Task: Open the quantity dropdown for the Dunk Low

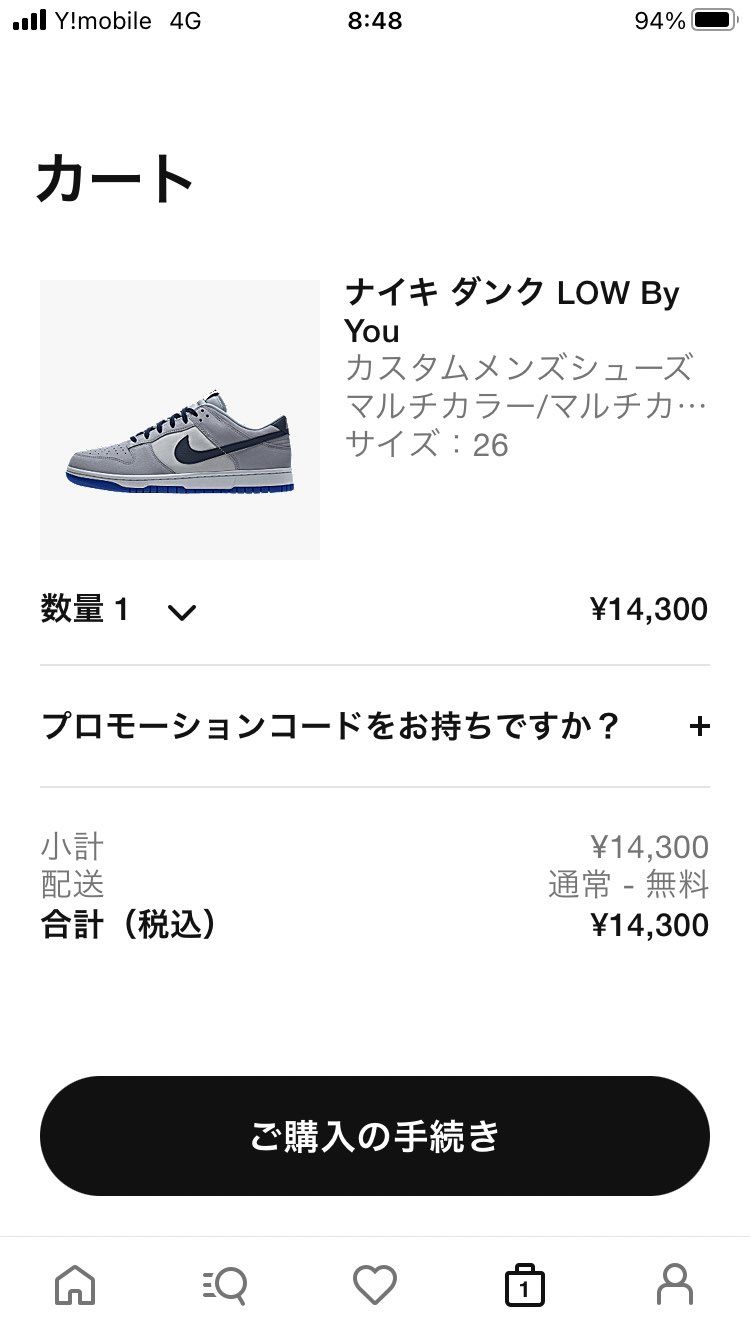Action: coord(182,611)
